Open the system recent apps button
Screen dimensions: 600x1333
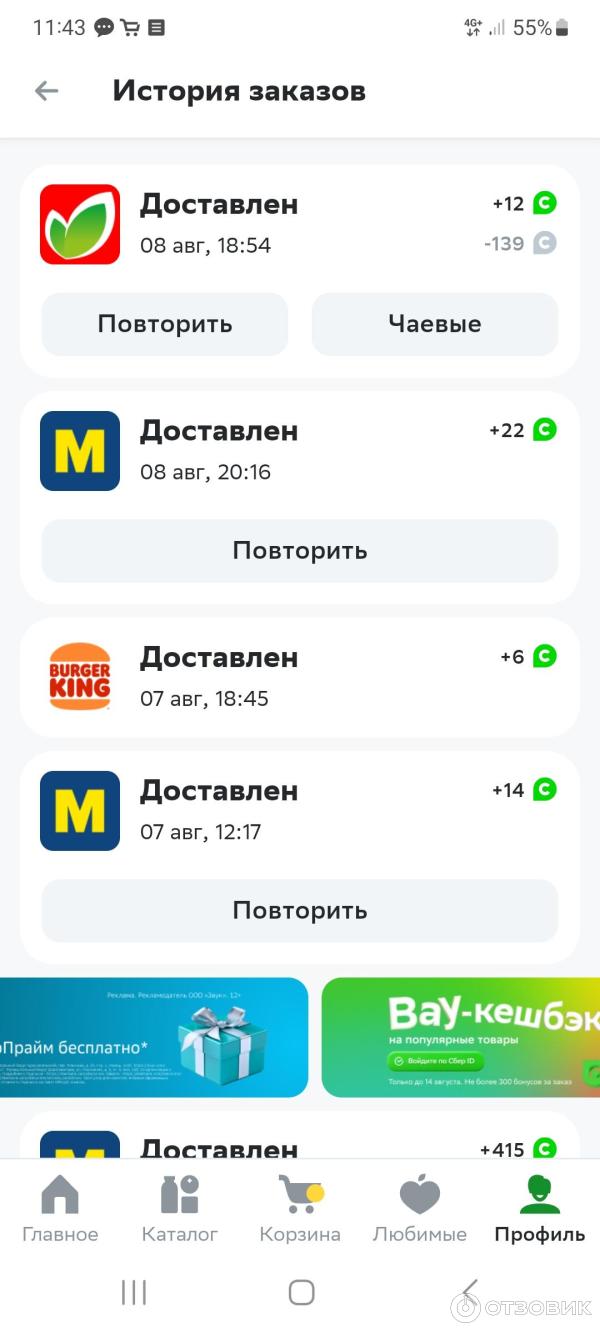pyautogui.click(x=134, y=1292)
